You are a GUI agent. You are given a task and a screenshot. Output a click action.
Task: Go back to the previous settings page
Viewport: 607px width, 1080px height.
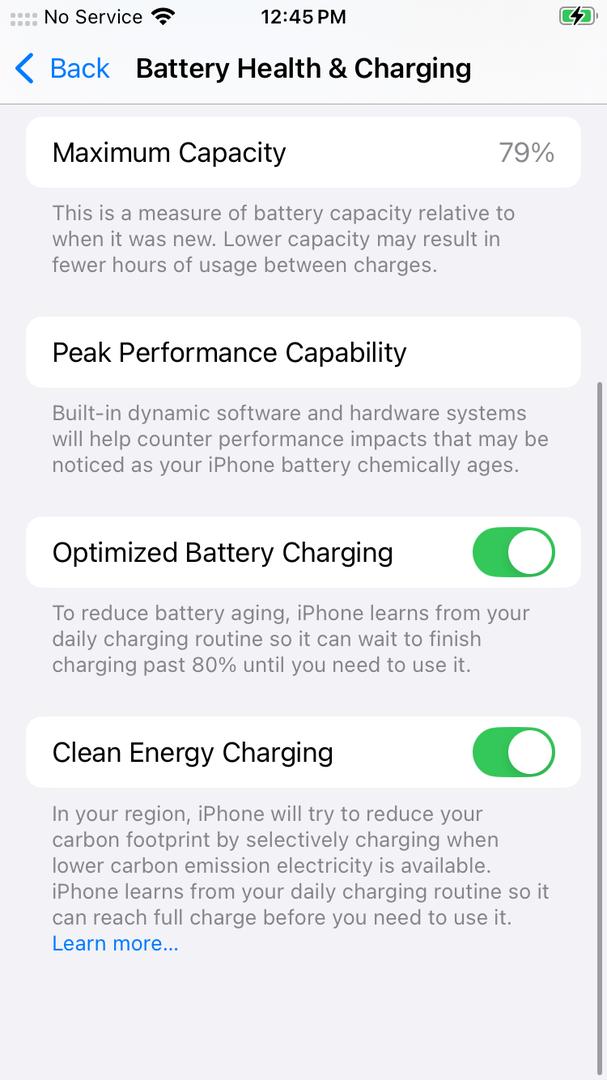coord(62,69)
